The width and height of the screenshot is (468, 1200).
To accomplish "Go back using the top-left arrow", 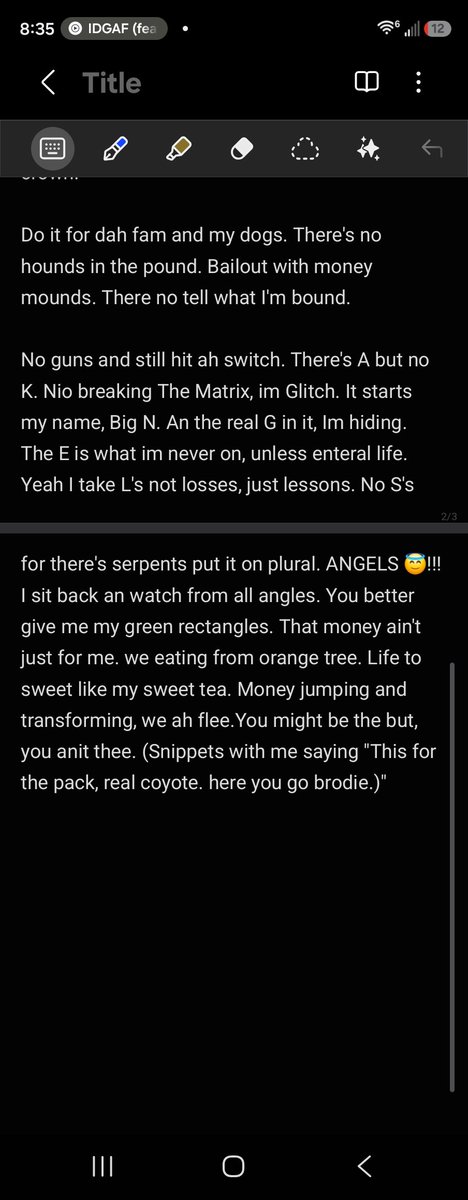I will pos(48,83).
